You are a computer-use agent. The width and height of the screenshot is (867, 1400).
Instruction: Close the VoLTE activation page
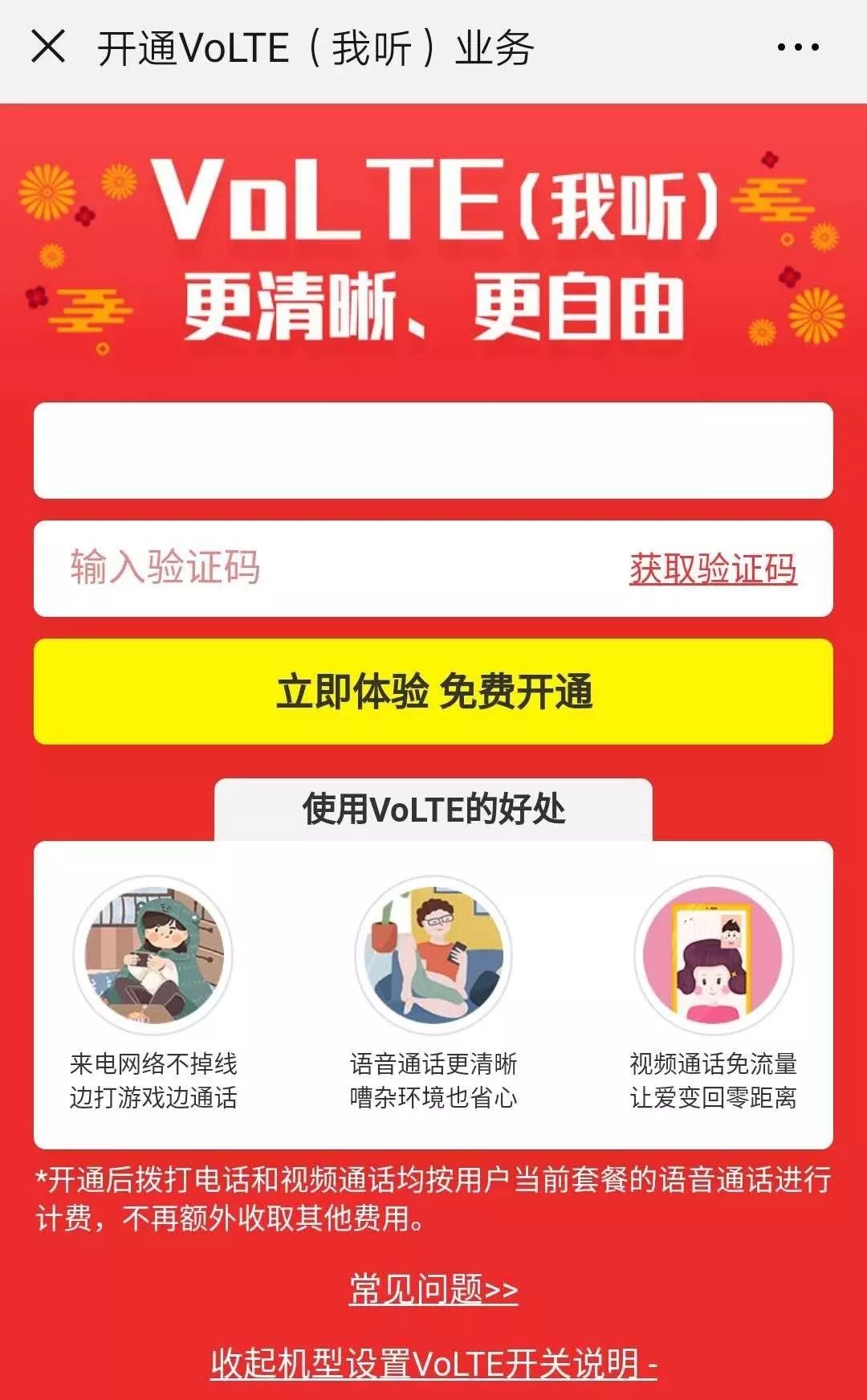[48, 47]
